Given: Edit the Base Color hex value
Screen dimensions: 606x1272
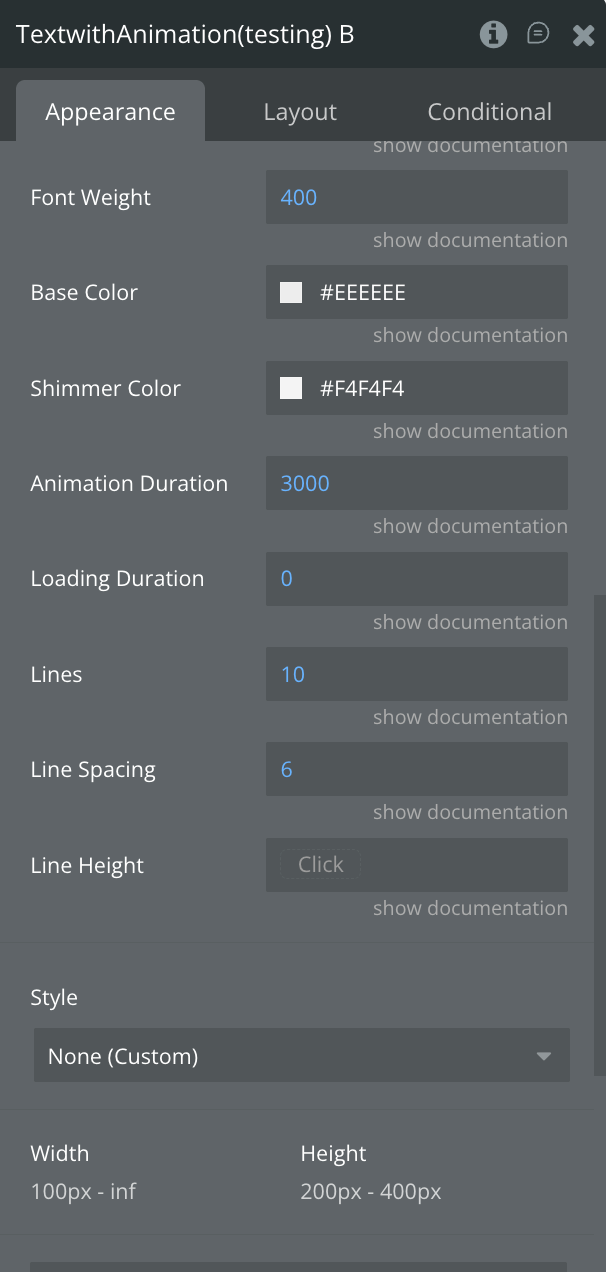Looking at the screenshot, I should coord(363,293).
